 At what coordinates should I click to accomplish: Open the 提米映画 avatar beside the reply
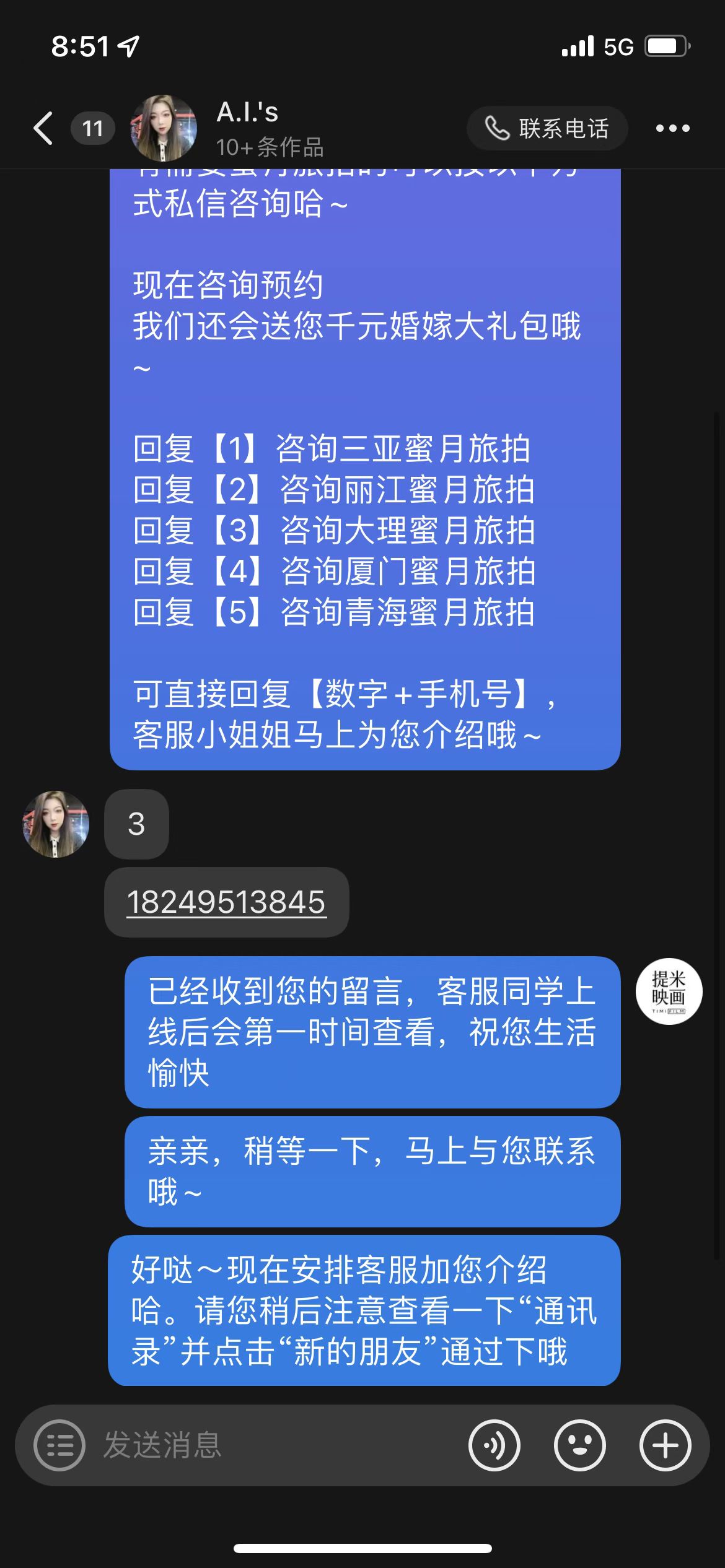click(x=669, y=991)
